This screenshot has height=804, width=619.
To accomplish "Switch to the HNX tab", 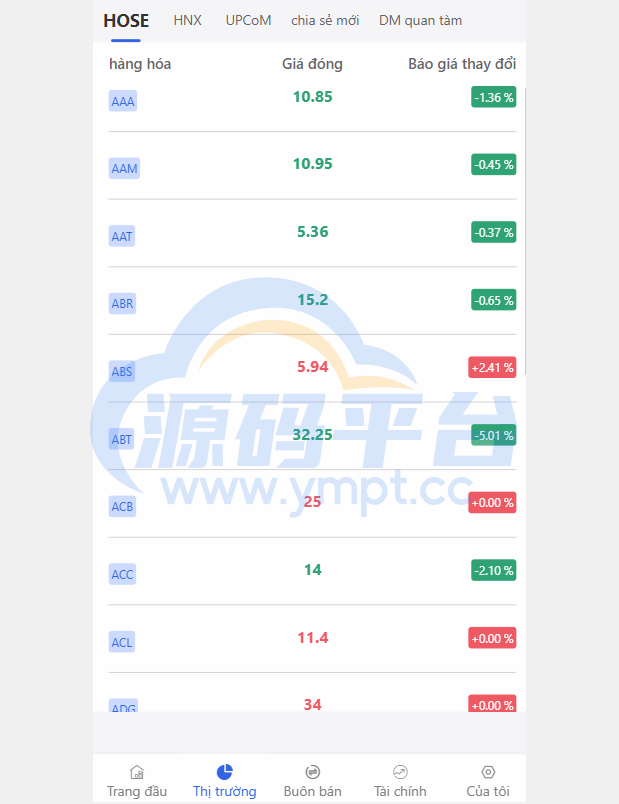I will pos(187,20).
